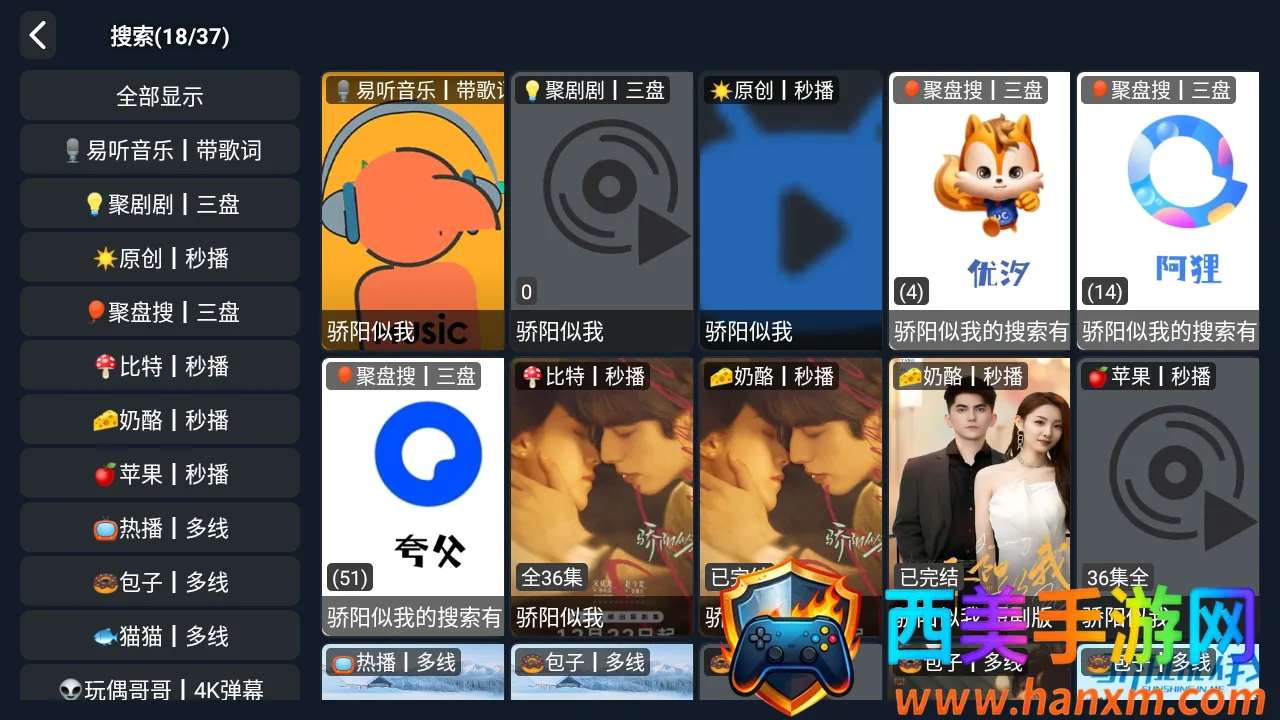
Task: Select the 玩偶哥哥 | 4K弹幕 source
Action: (x=160, y=688)
